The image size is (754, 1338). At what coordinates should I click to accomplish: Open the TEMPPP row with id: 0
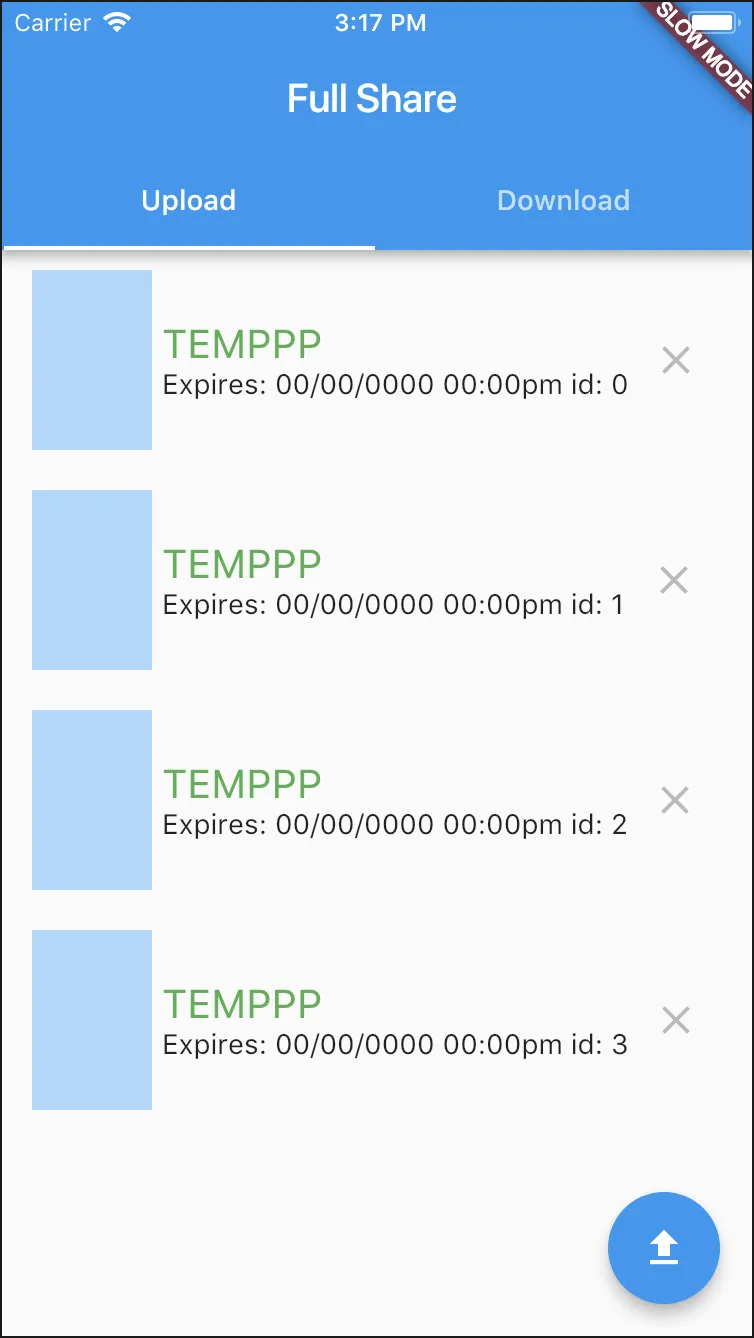[394, 362]
